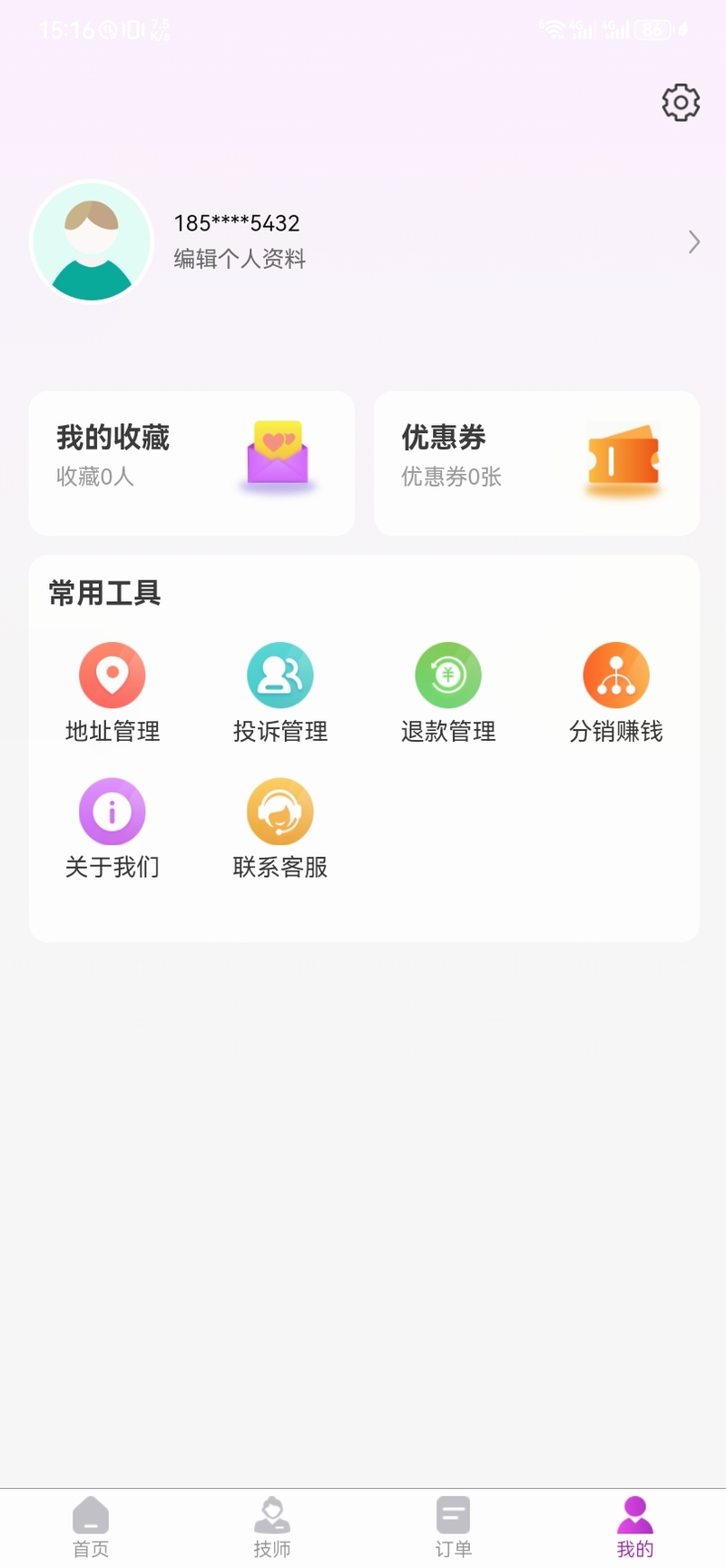Switch to the 技师 technician tab
Screen dimensions: 726x1568
coord(272,1527)
